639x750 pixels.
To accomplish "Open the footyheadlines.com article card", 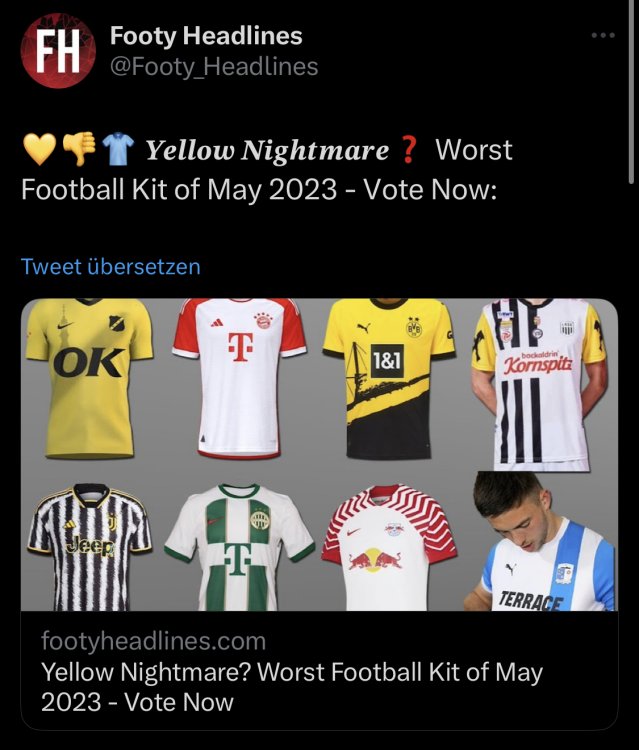I will click(x=318, y=670).
